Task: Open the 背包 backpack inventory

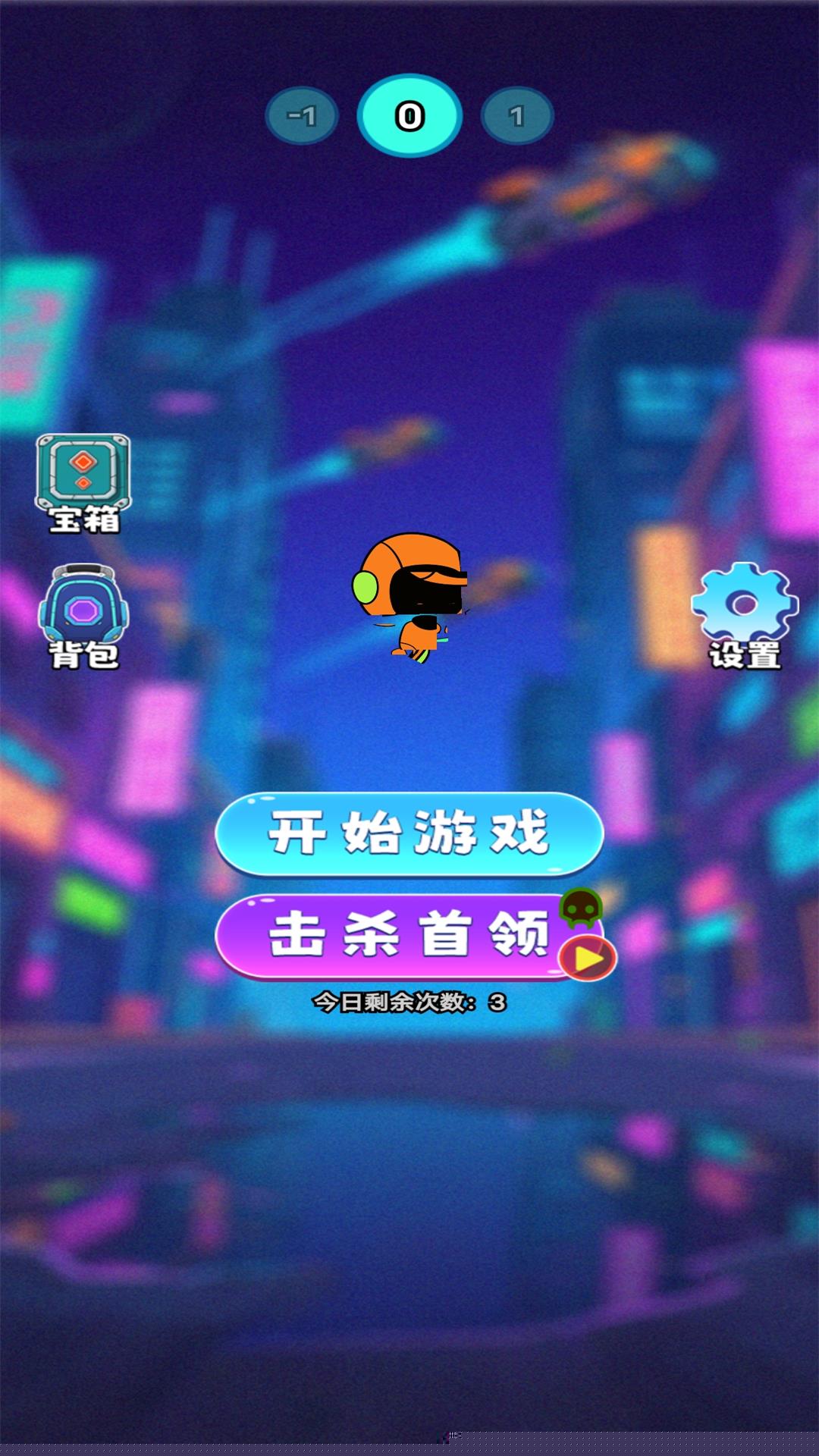Action: 83,616
